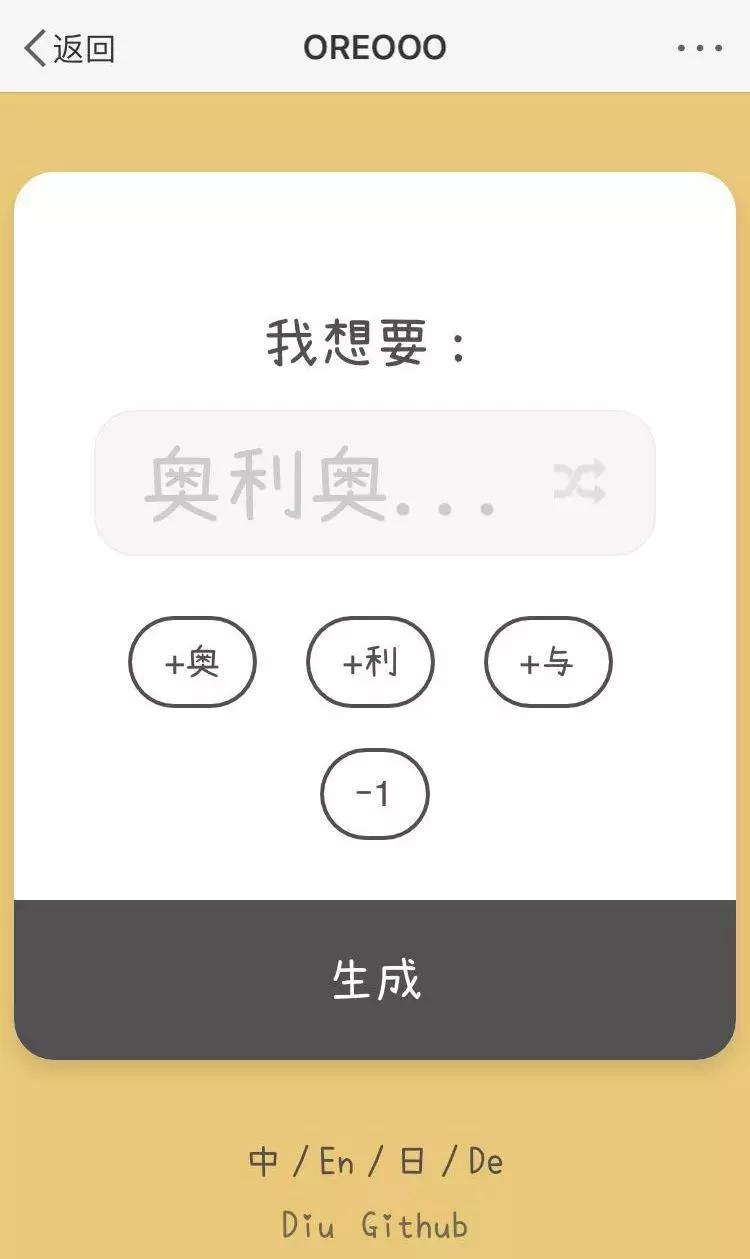Tap the OREOOO title in the header
750x1259 pixels.
pos(374,47)
